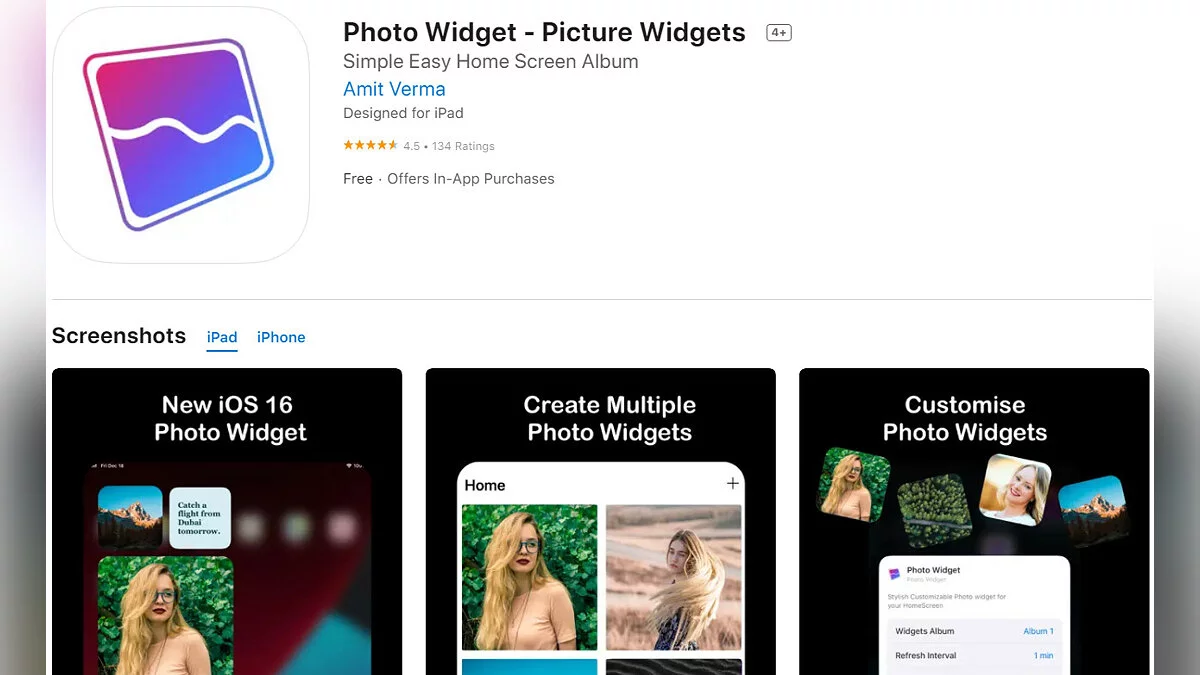Image resolution: width=1200 pixels, height=675 pixels.
Task: Switch to iPhone screenshots tab
Action: (281, 337)
